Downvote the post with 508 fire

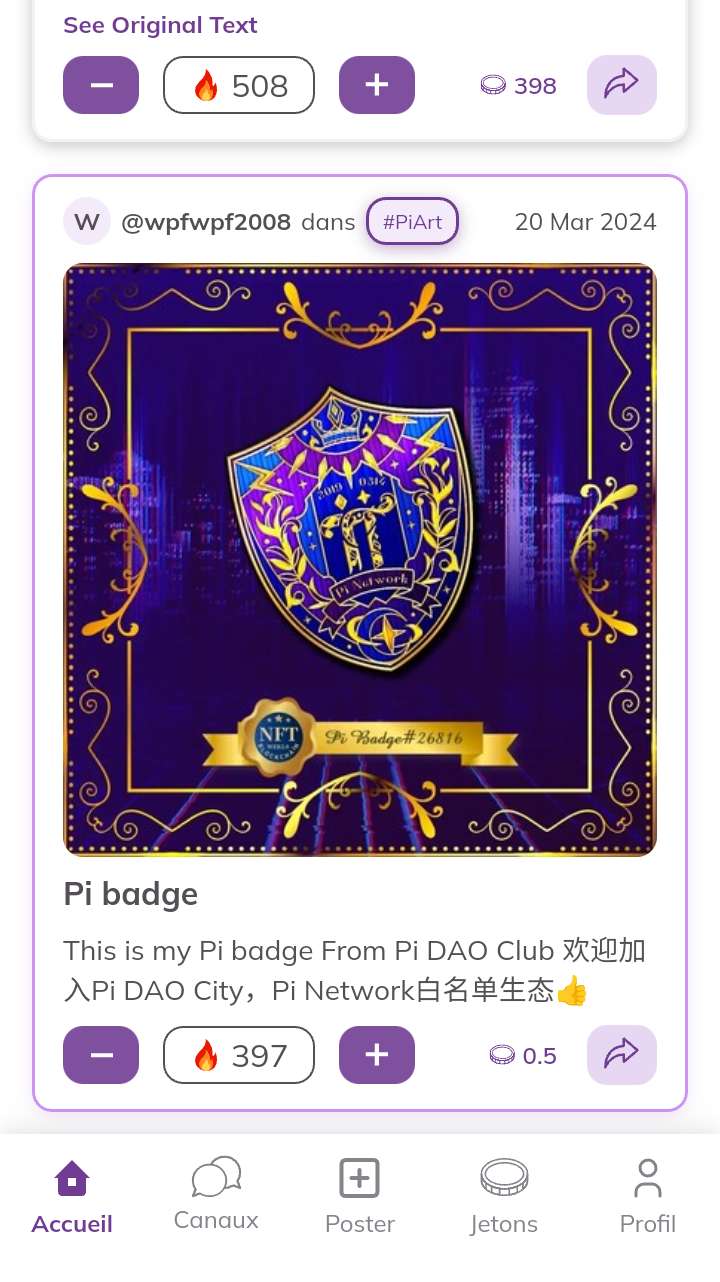tap(101, 85)
